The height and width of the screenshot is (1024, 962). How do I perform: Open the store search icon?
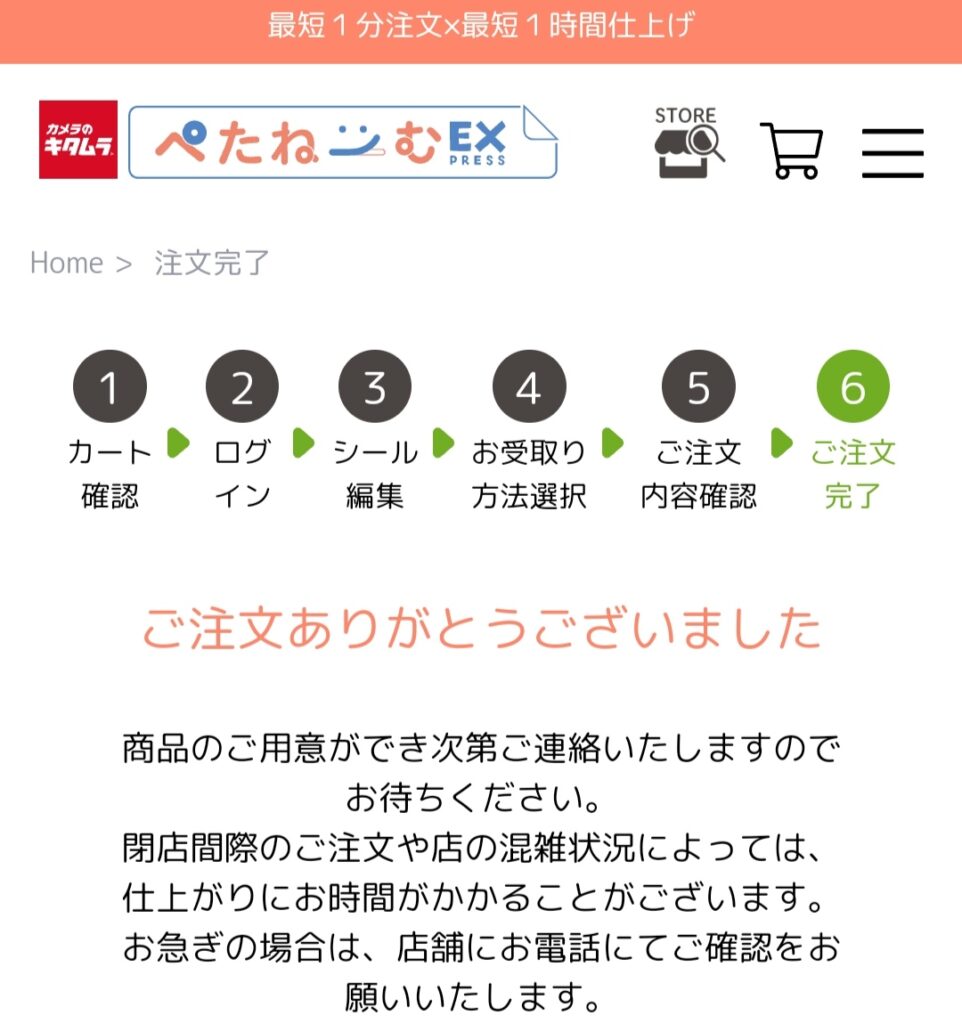(x=689, y=144)
